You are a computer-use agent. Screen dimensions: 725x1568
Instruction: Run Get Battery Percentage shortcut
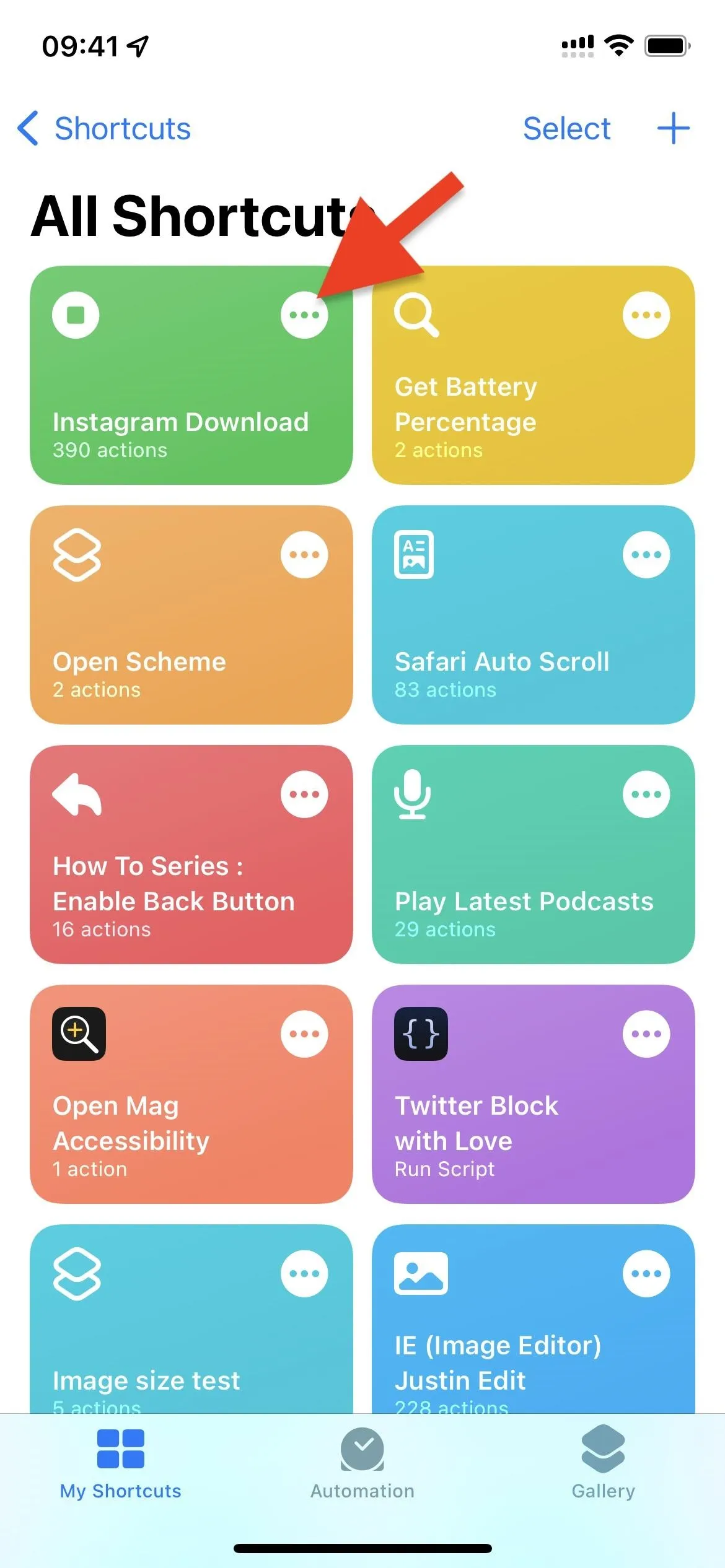[x=534, y=375]
